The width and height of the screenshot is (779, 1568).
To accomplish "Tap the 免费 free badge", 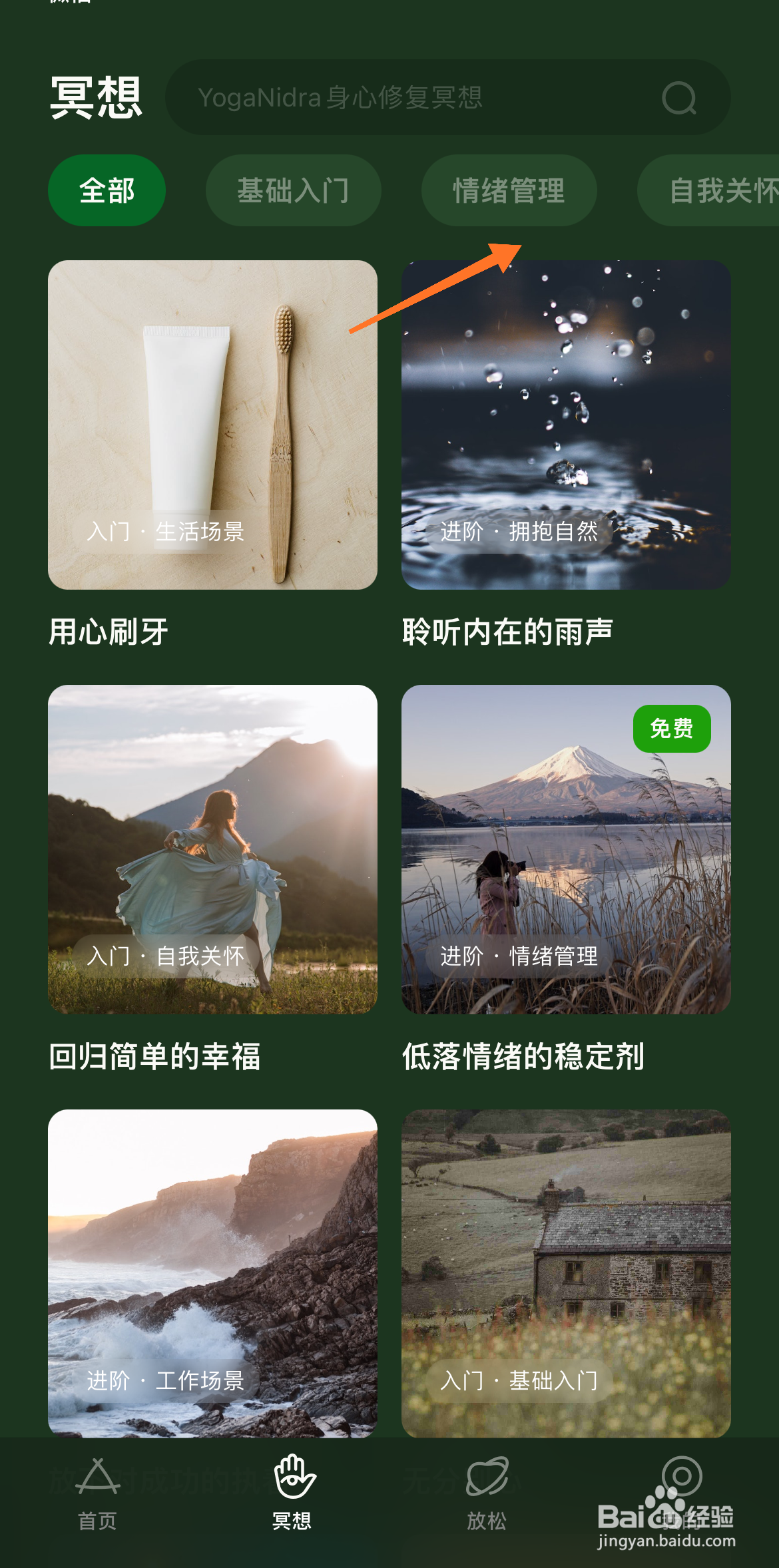I will point(672,729).
